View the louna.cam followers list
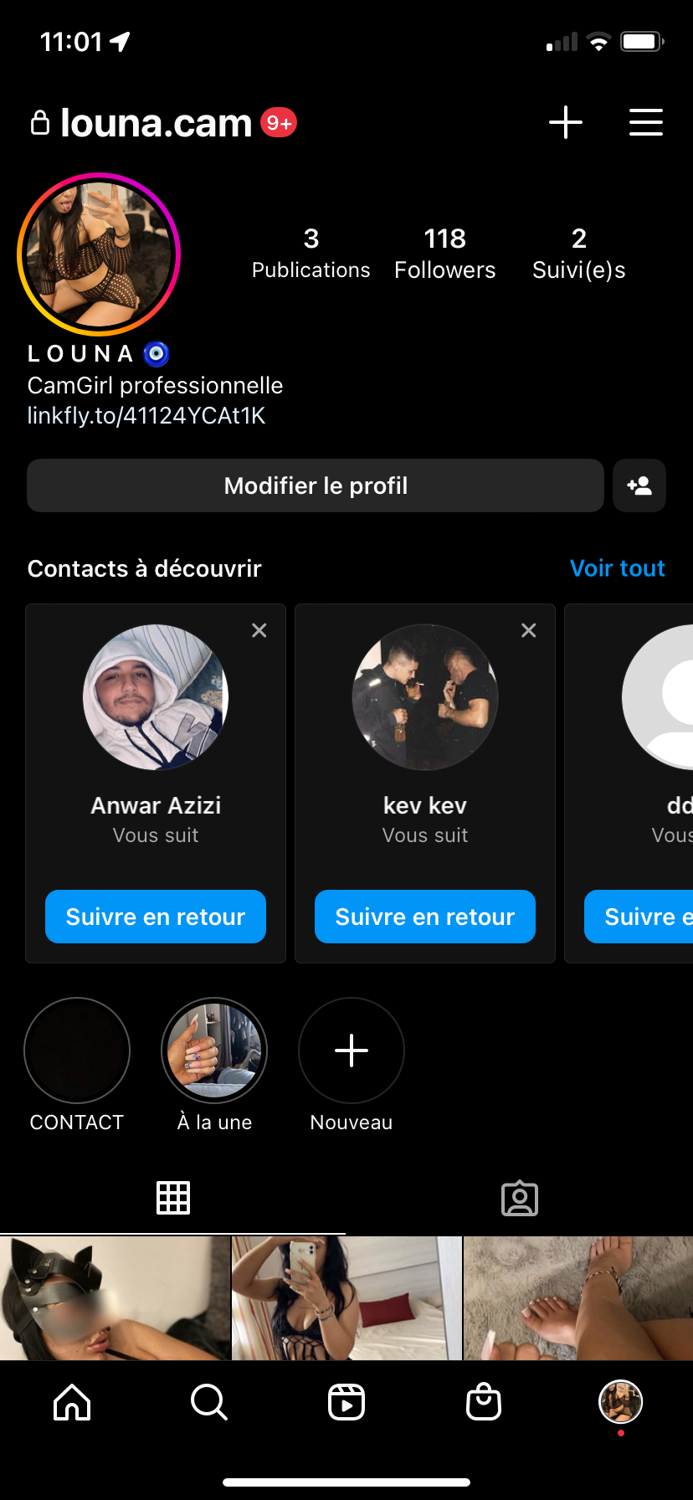 coord(445,253)
